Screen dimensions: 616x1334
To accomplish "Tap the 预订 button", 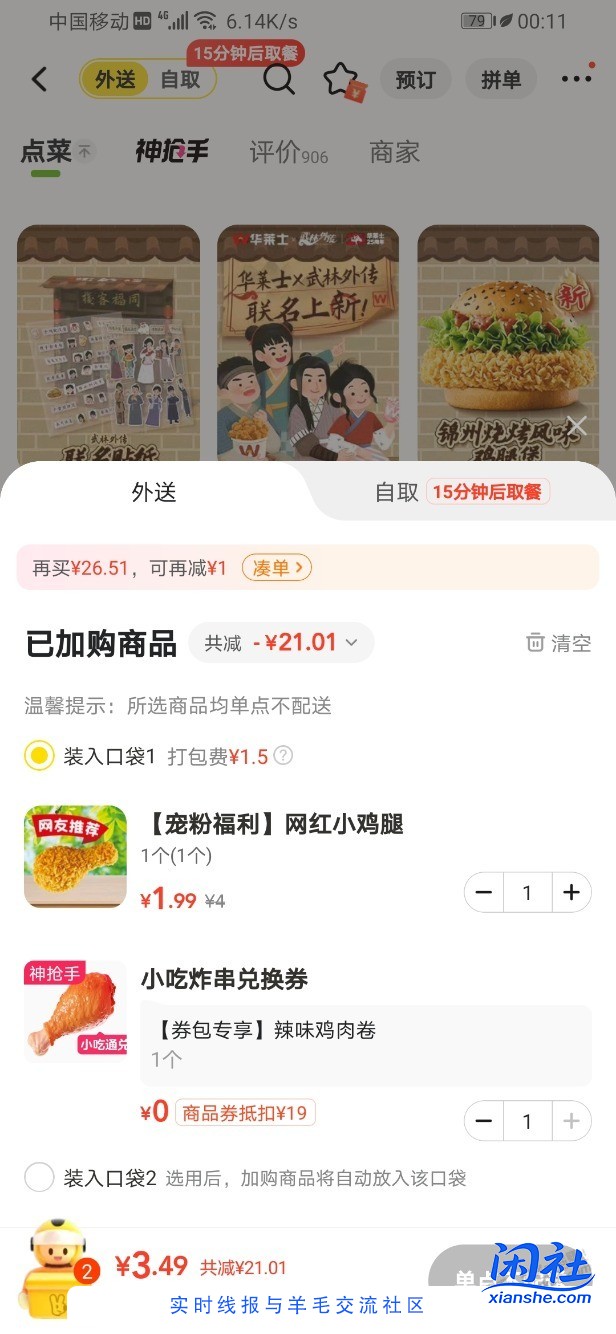I will (x=415, y=80).
